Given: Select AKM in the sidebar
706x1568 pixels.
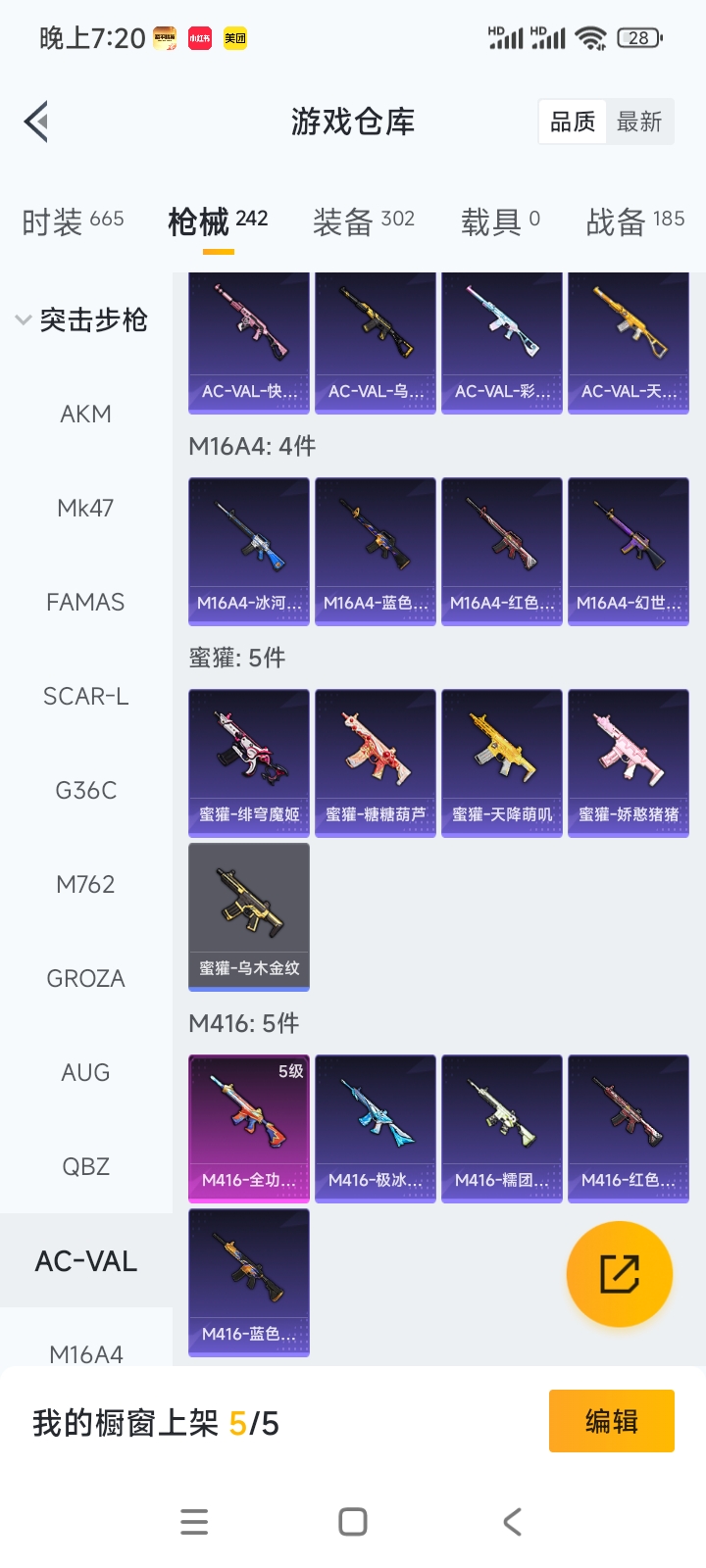Looking at the screenshot, I should point(86,415).
